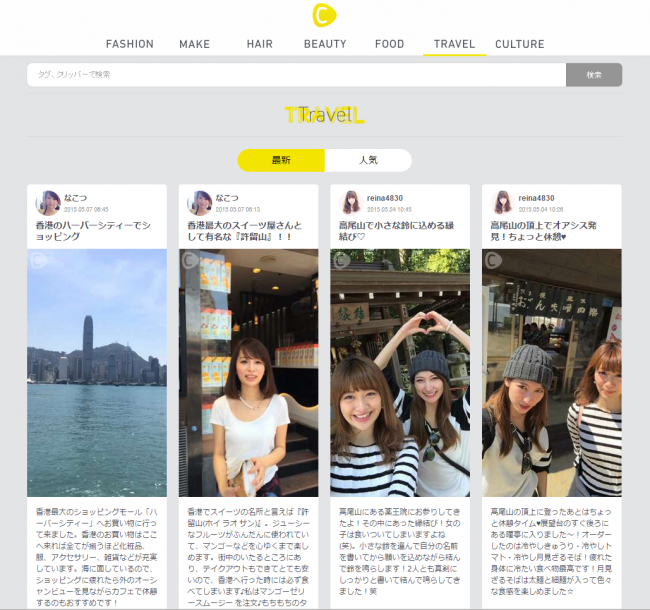650x610 pixels.
Task: Switch to the 人気 popular posts
Action: tap(367, 160)
